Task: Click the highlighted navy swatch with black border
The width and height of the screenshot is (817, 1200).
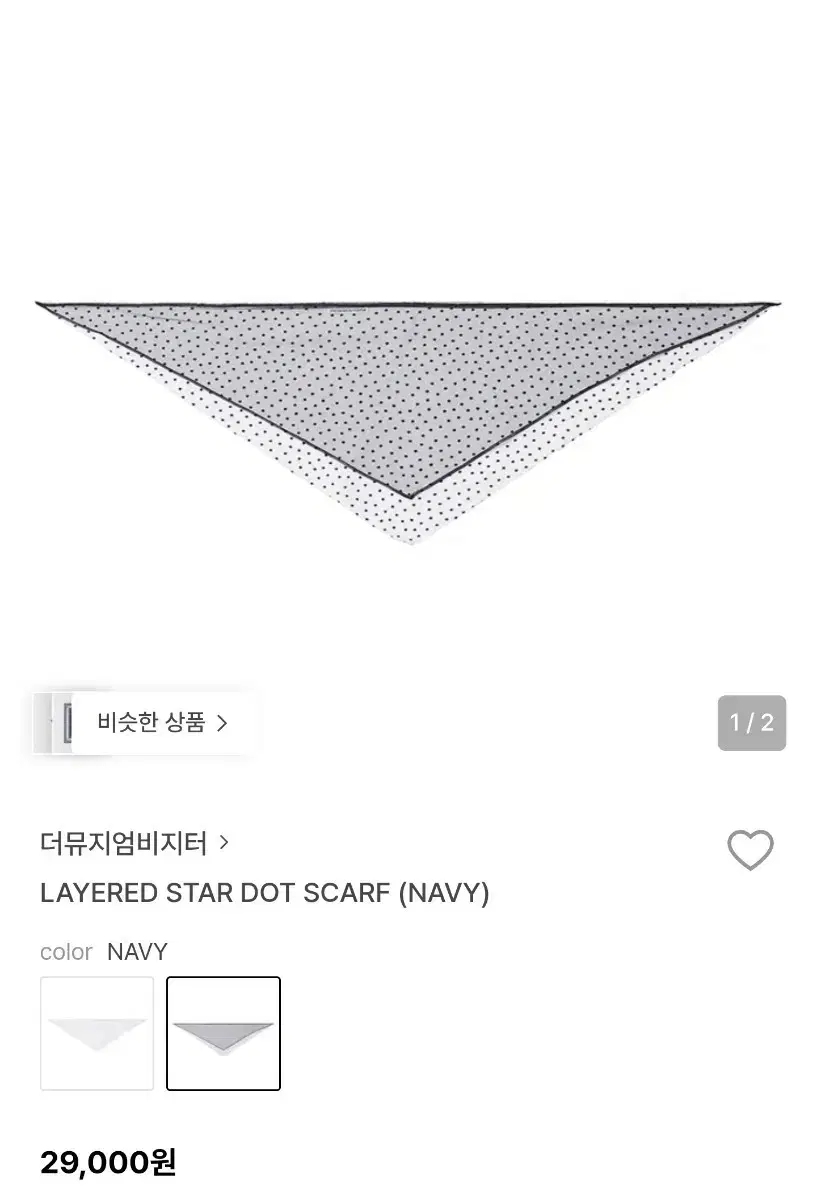Action: [223, 1033]
